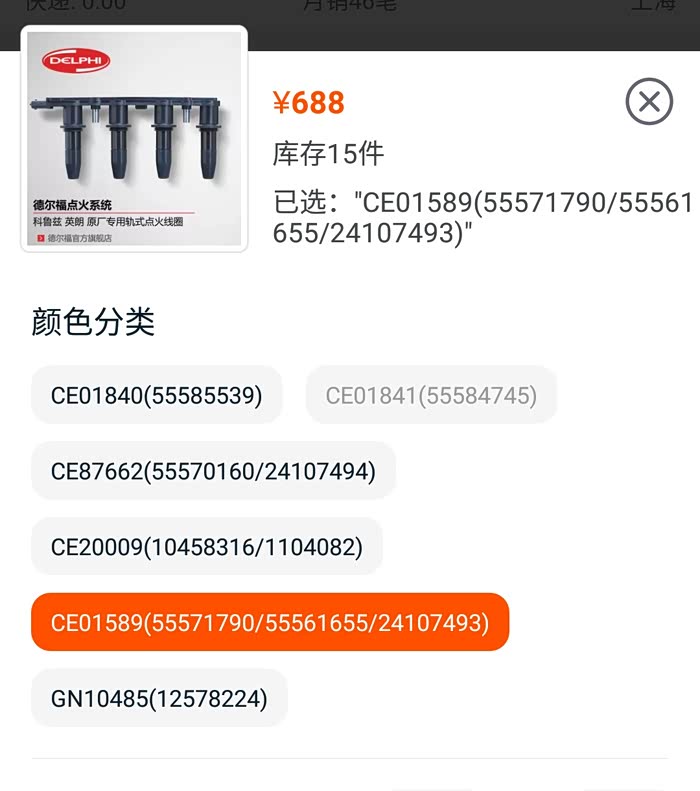
Task: Choose the CE87662(55570160/24107494) variant
Action: pyautogui.click(x=213, y=471)
